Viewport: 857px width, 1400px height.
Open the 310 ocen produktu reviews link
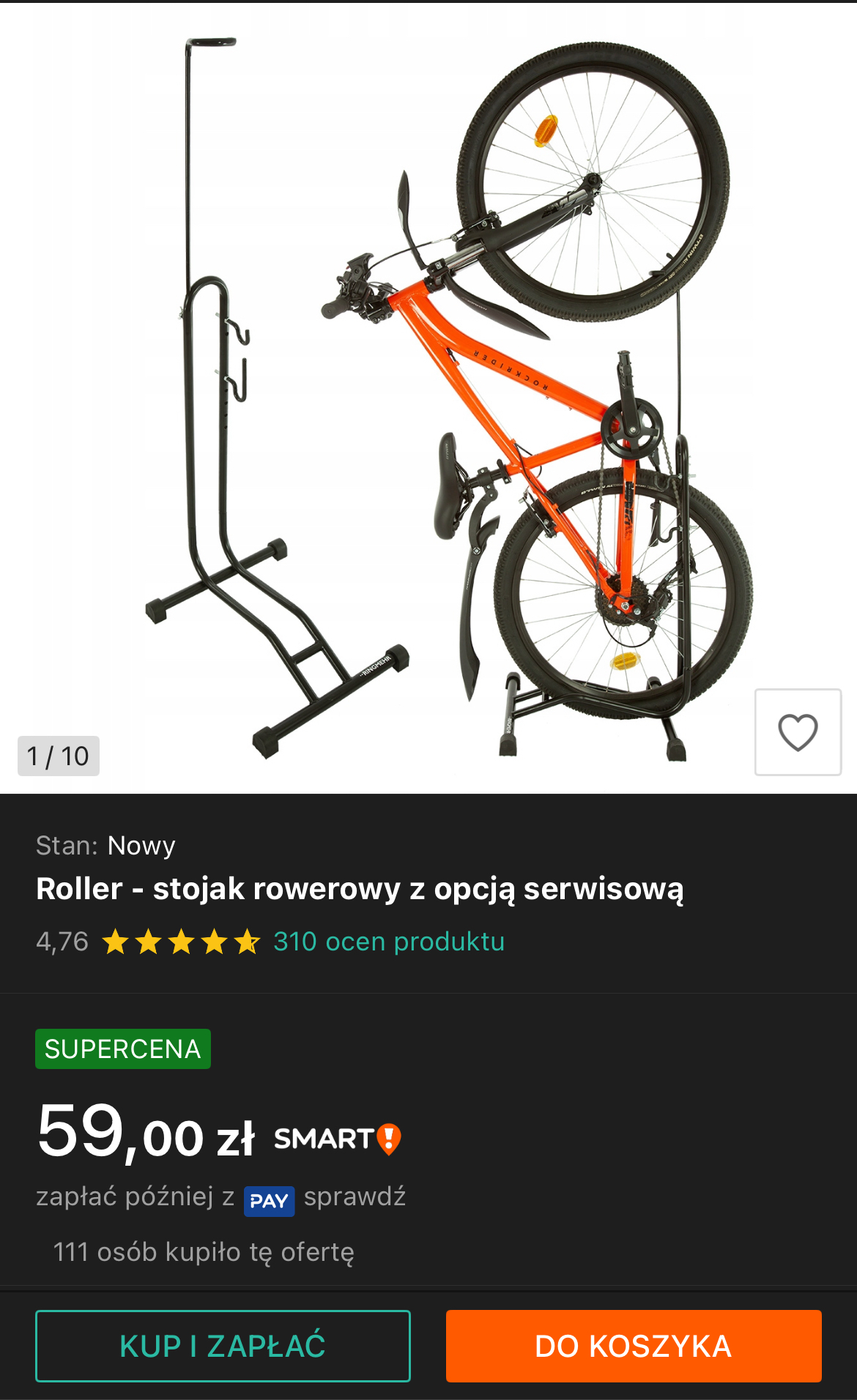(388, 942)
